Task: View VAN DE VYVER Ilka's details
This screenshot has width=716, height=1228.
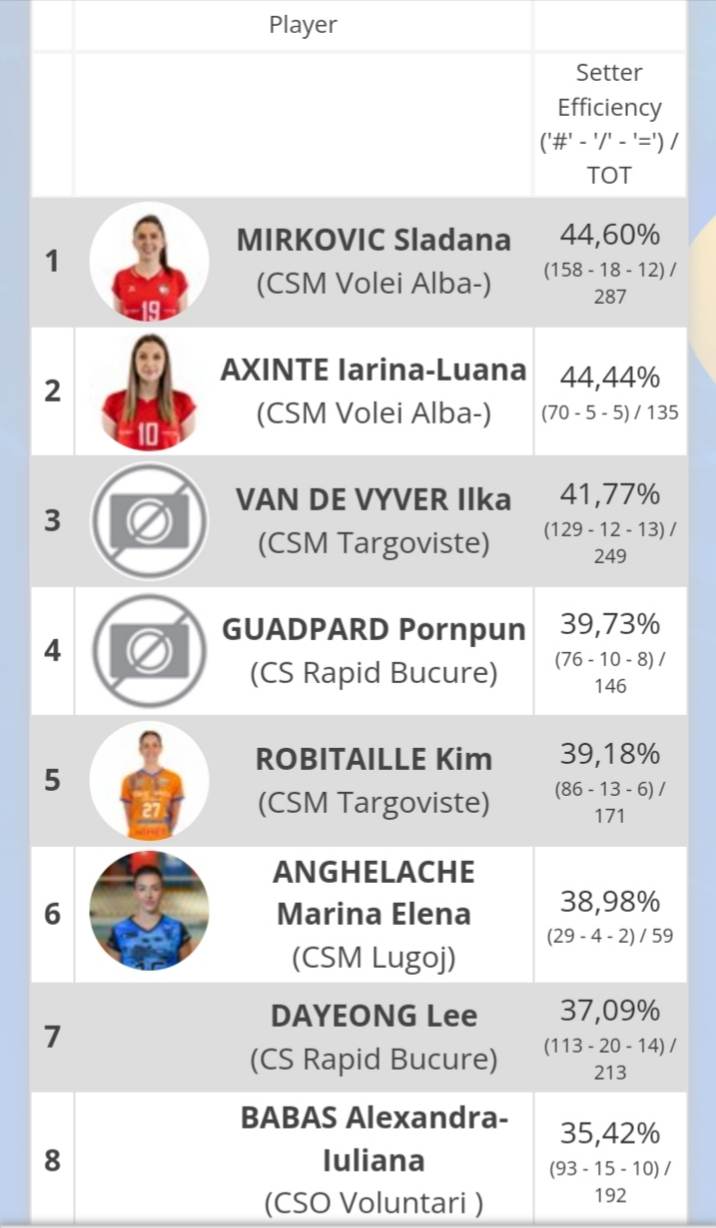Action: (373, 499)
